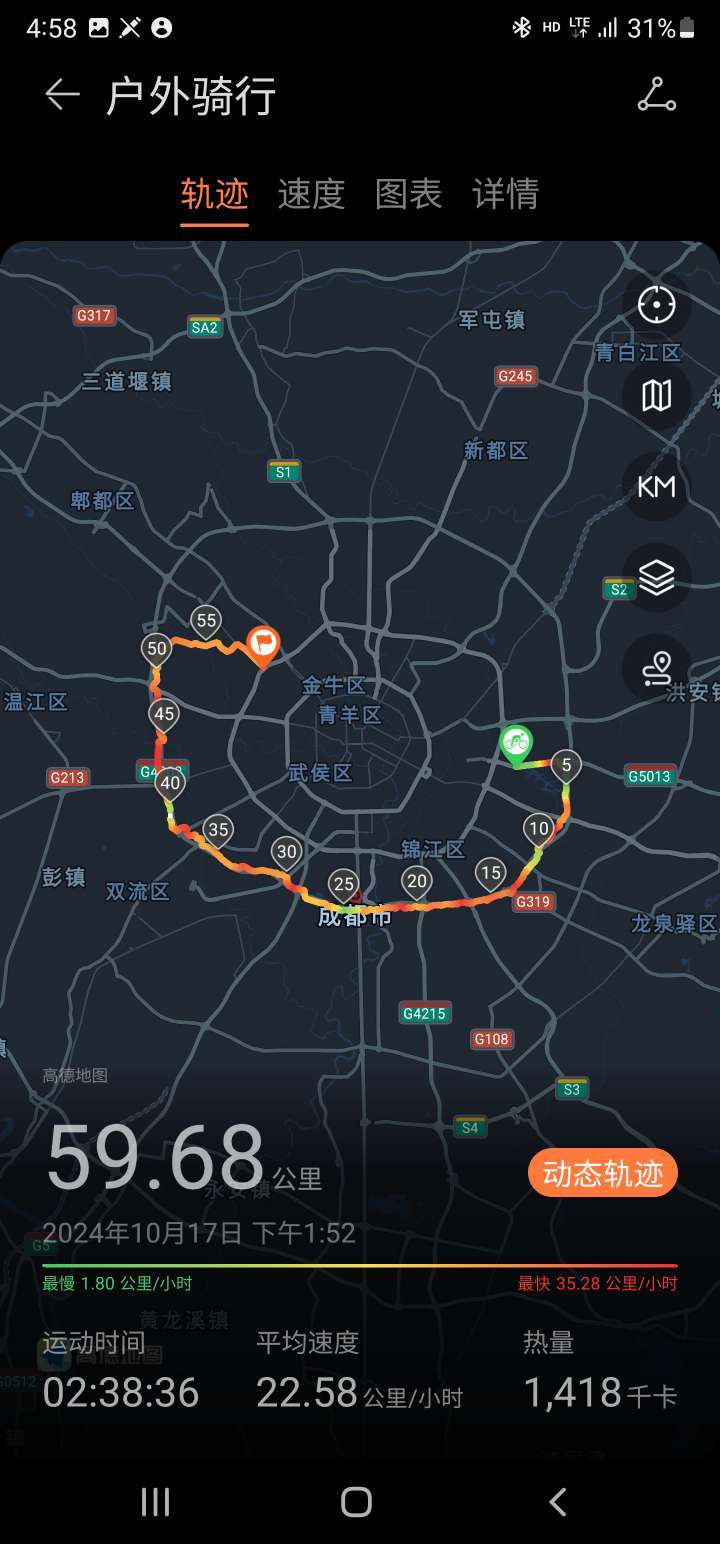Toggle the KM distance markers
Image resolution: width=720 pixels, height=1544 pixels.
(657, 487)
